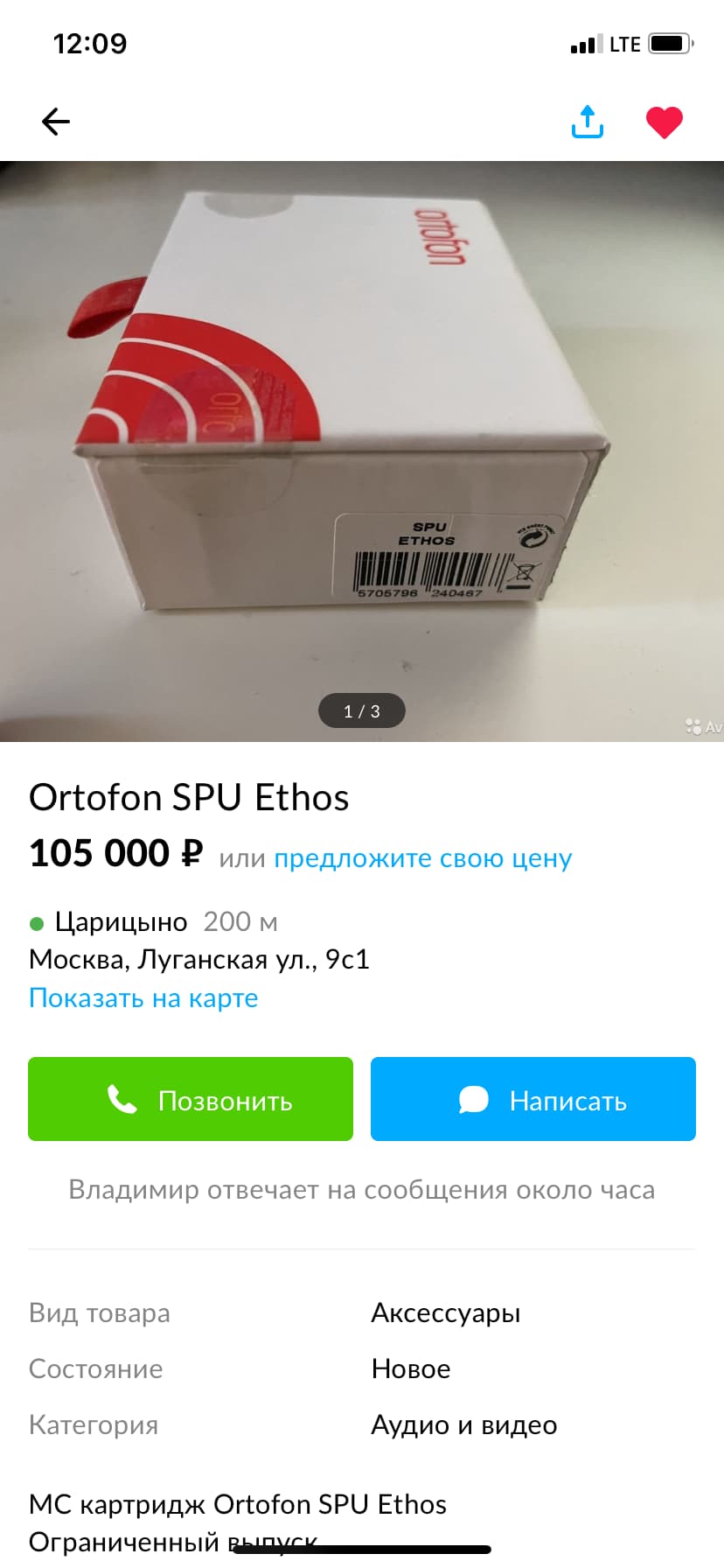Tap "предложите свою цену" link
Image resolution: width=724 pixels, height=1568 pixels.
pos(423,858)
